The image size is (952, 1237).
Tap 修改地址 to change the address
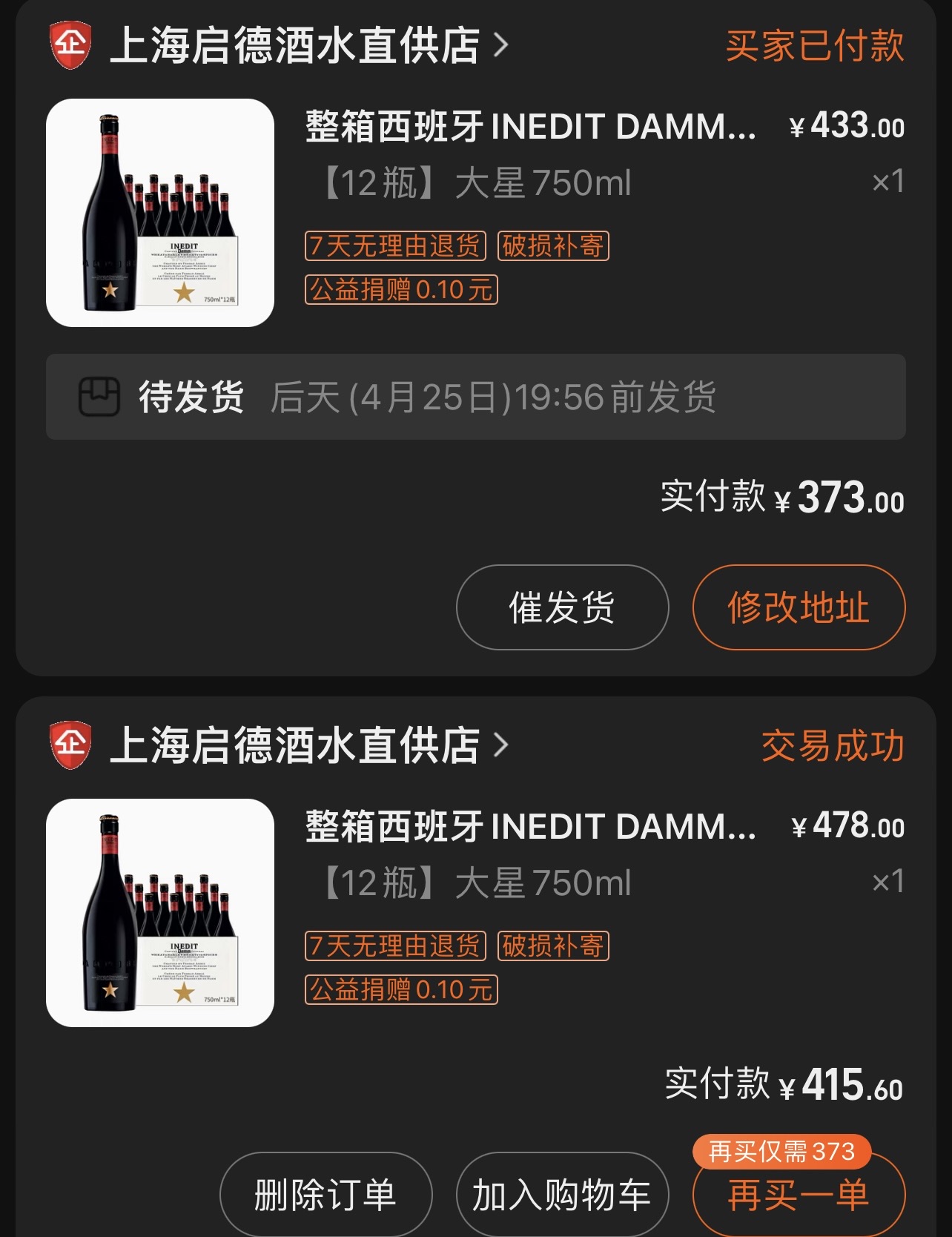click(x=799, y=607)
